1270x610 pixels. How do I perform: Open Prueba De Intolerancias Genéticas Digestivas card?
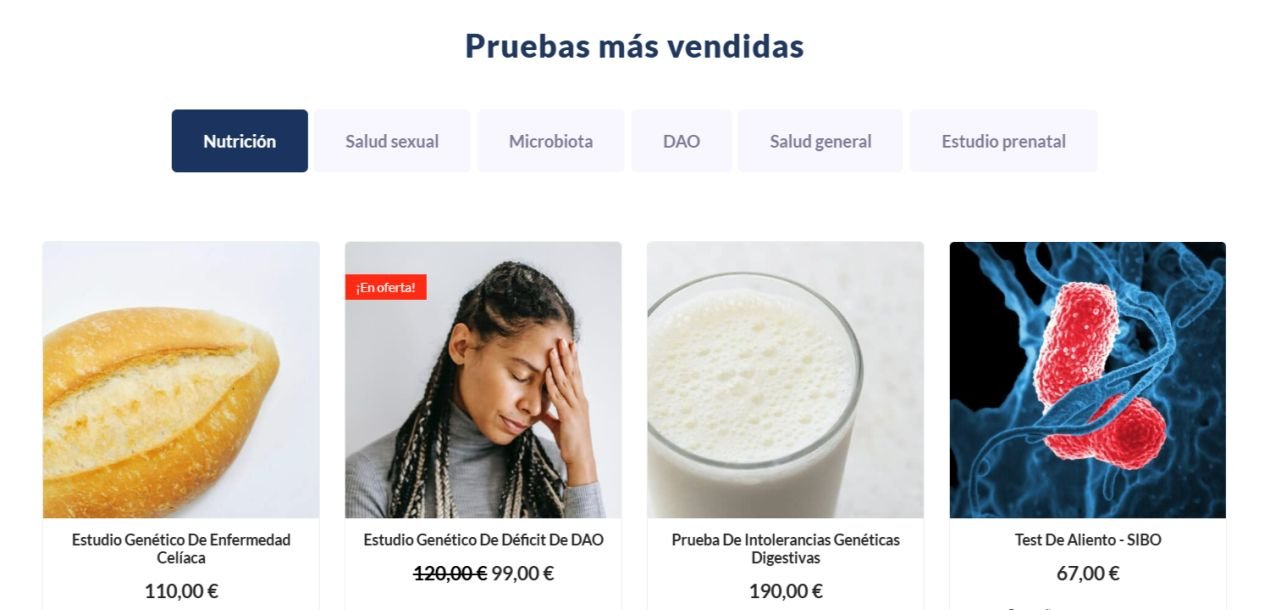click(x=785, y=548)
